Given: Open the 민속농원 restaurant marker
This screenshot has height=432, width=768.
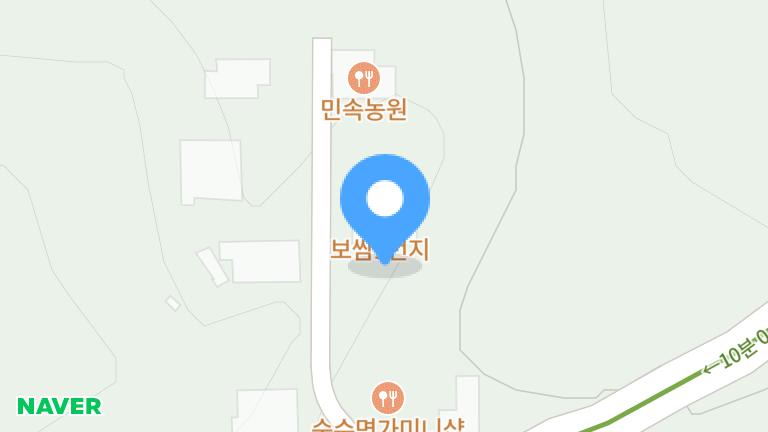Looking at the screenshot, I should (363, 77).
